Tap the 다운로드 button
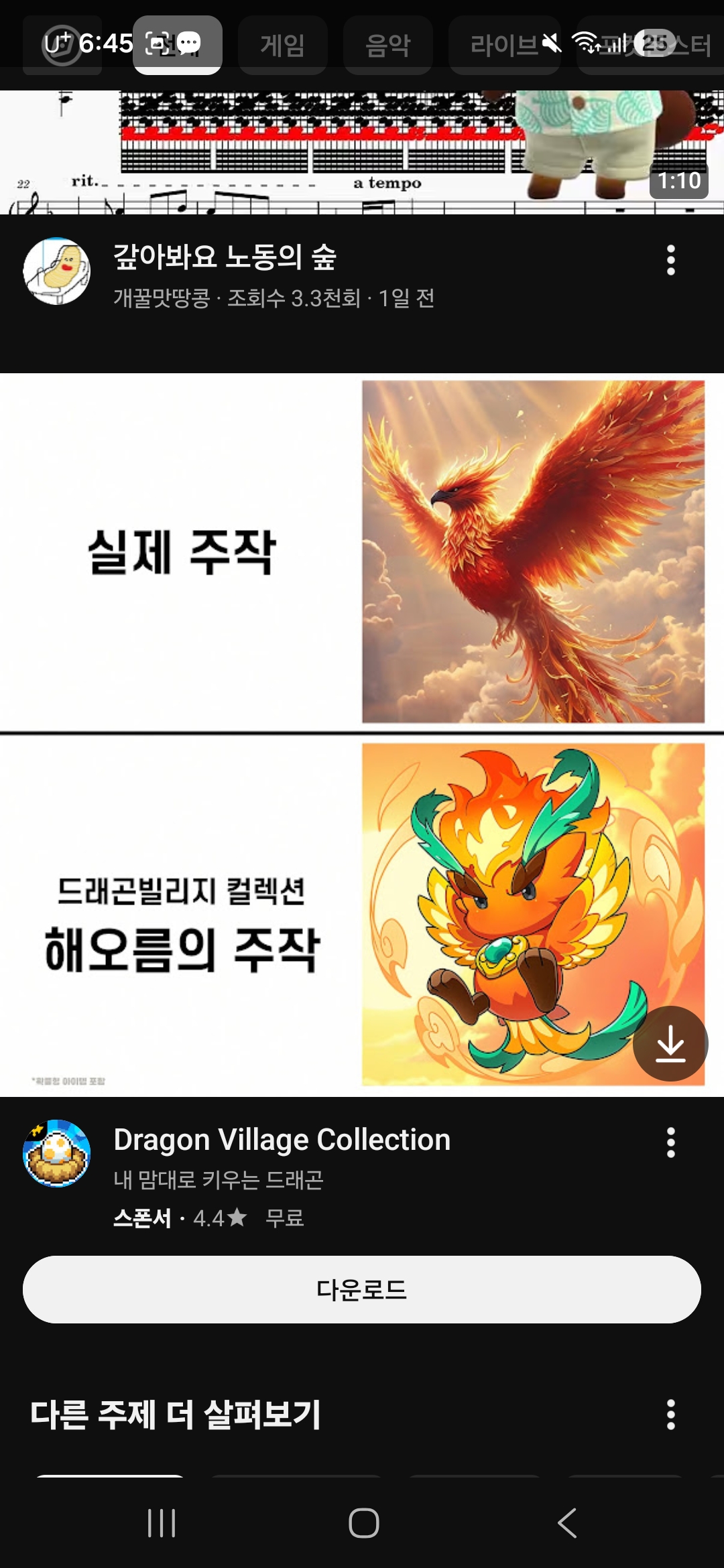Screen dimensions: 724x1568 click(x=362, y=1289)
